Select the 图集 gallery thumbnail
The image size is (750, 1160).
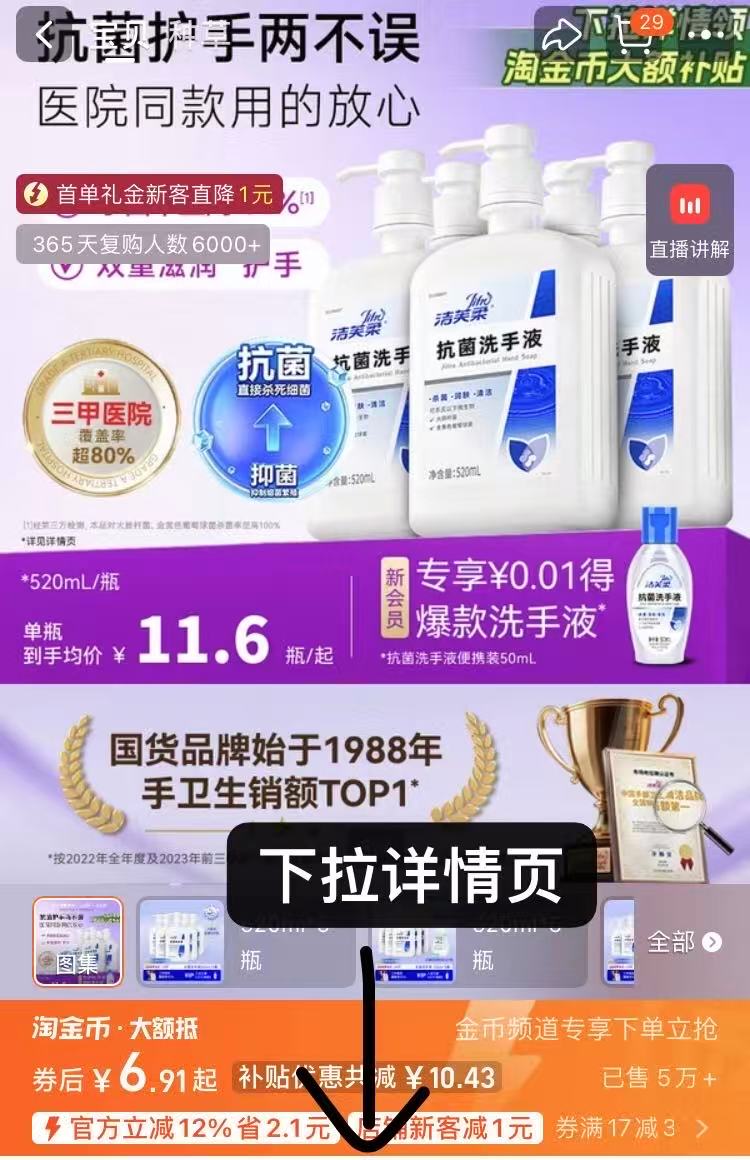click(78, 942)
